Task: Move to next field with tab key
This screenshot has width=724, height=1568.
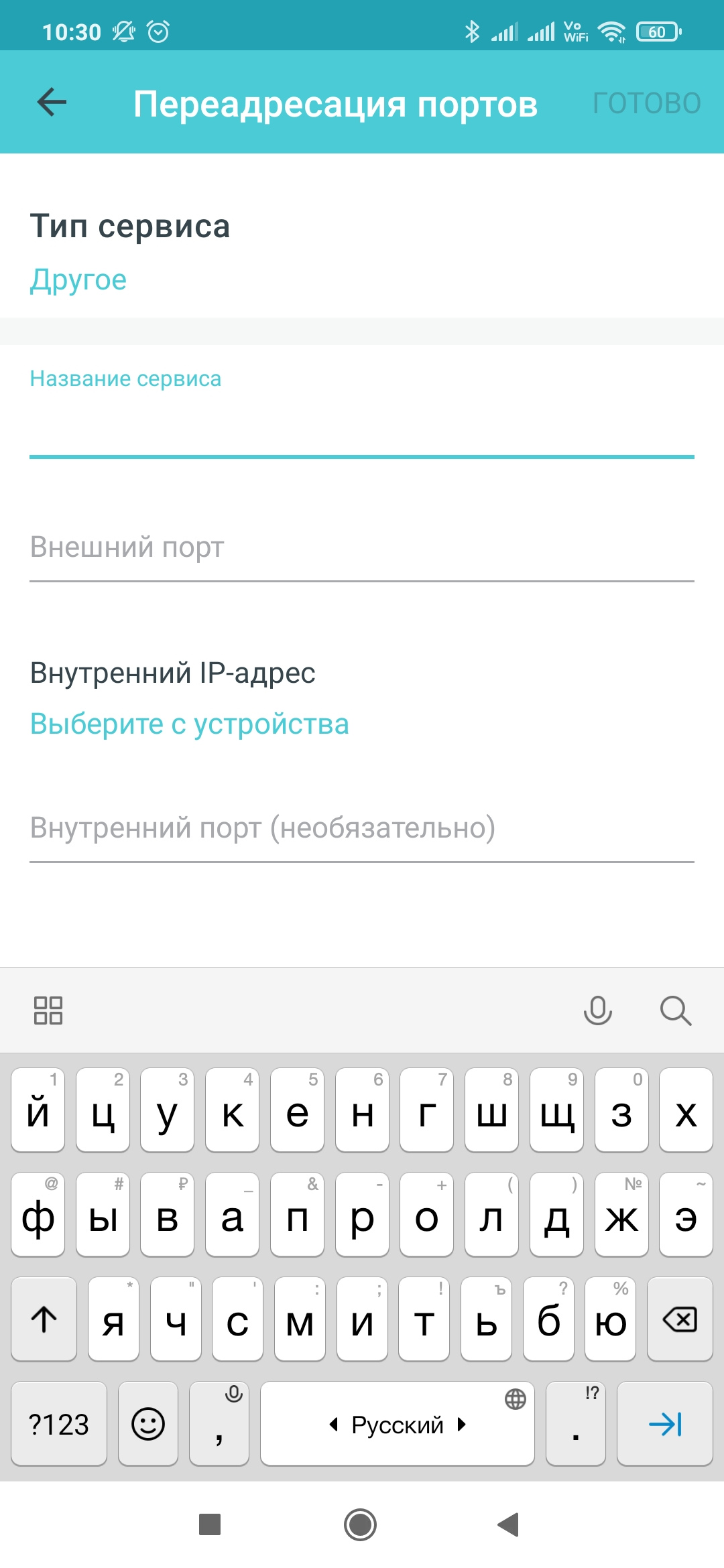Action: tap(664, 1424)
